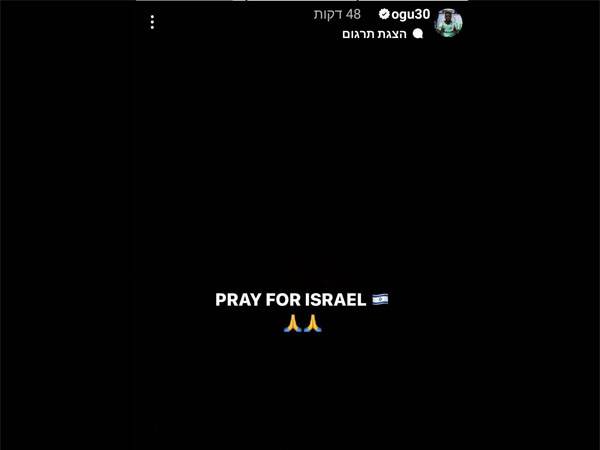The image size is (600, 450).
Task: Open the three-dot overflow menu
Action: coord(152,22)
